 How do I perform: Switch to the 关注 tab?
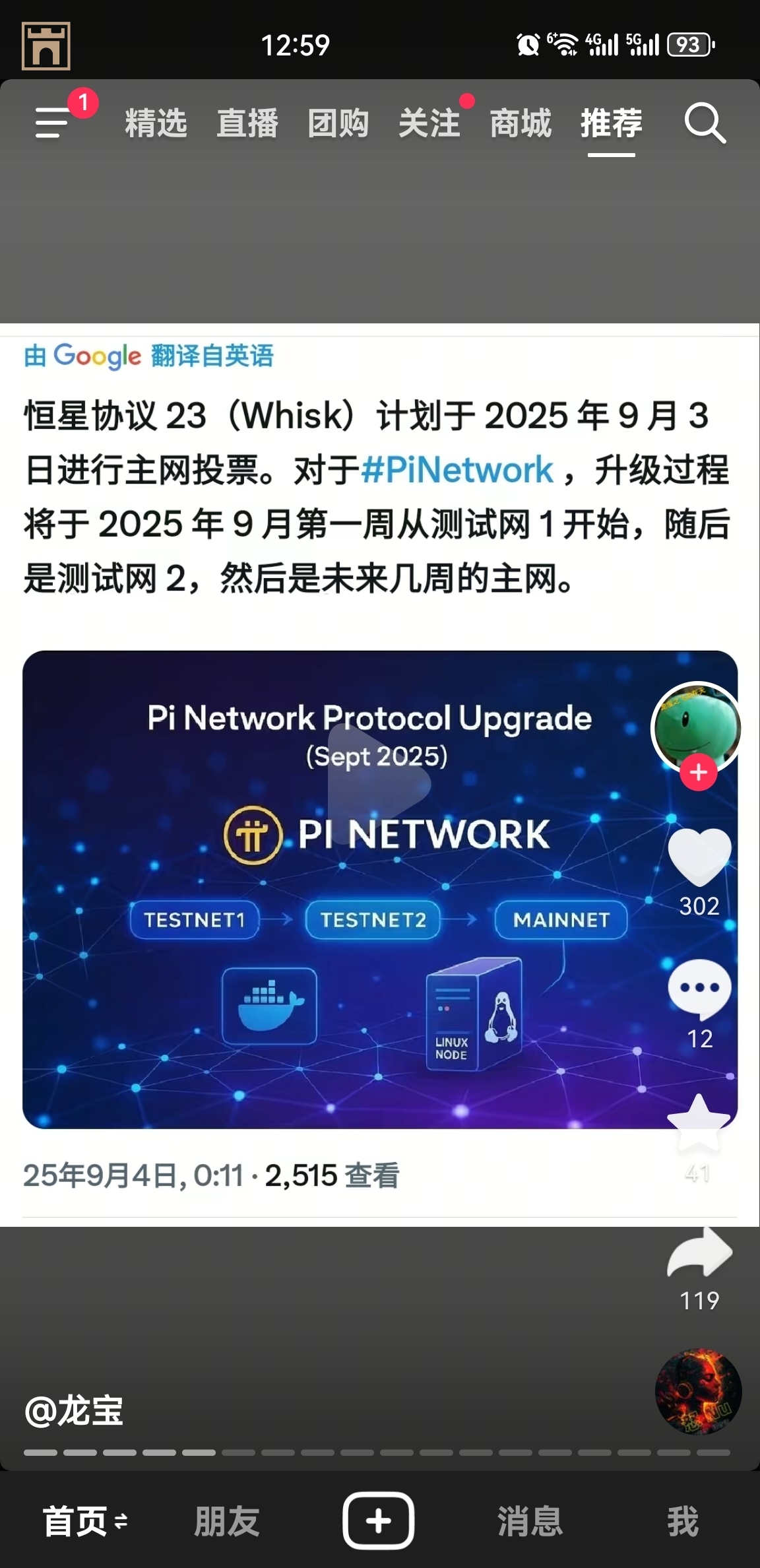[429, 123]
